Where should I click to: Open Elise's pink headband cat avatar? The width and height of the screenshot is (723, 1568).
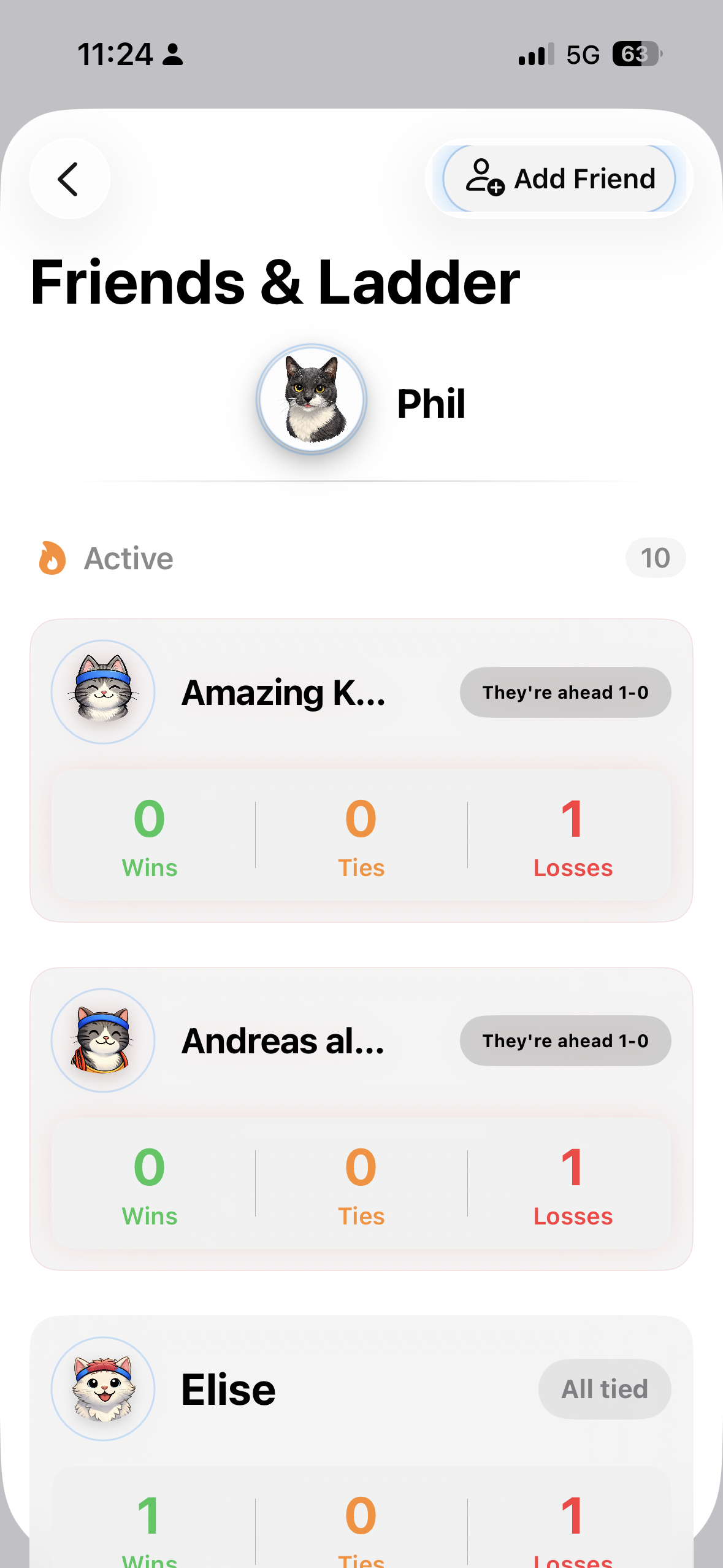coord(103,1388)
